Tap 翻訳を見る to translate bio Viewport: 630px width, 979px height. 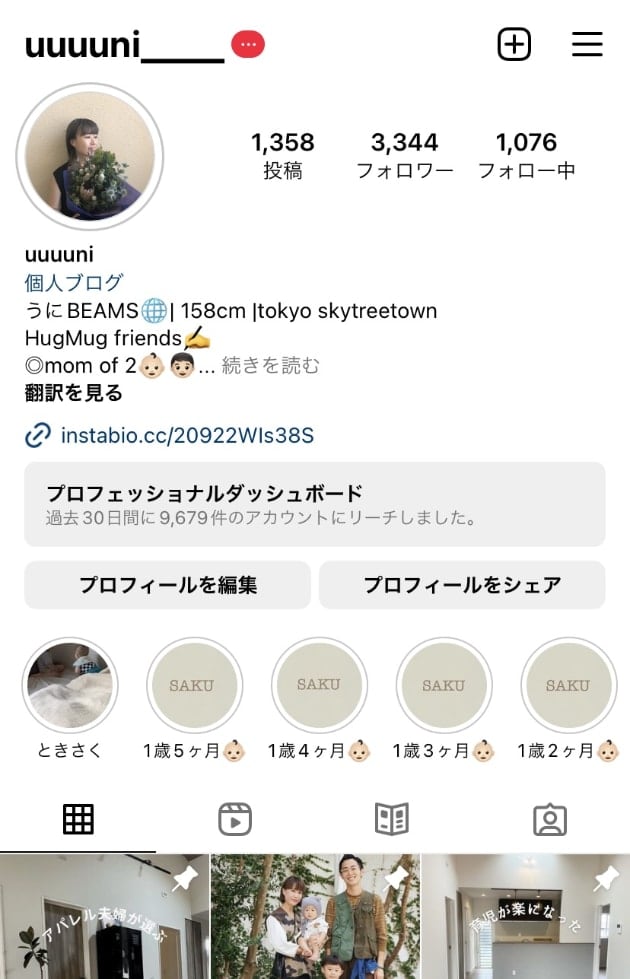[x=74, y=393]
